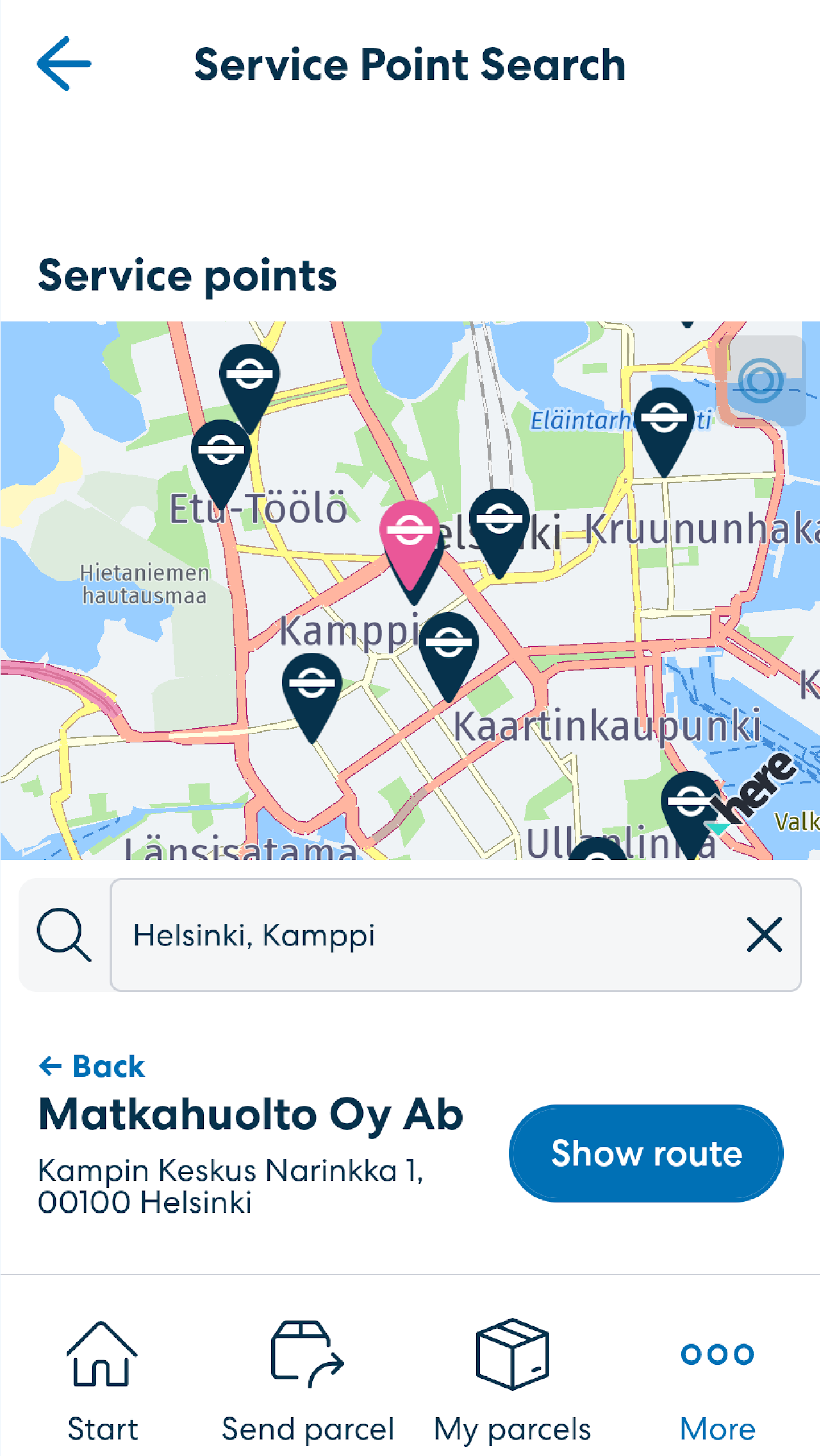Show route to Matkahuolto Oy Ab
The image size is (820, 1456).
[x=646, y=1153]
